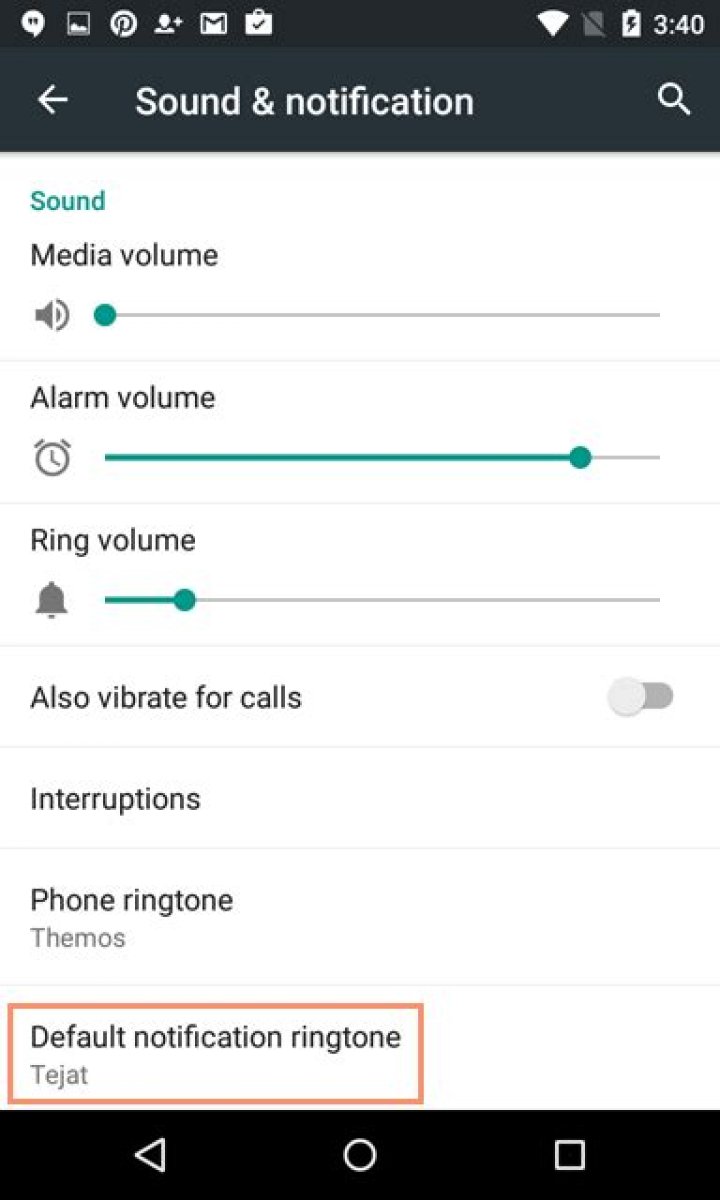Tap the Sound section header
720x1200 pixels.
(67, 200)
